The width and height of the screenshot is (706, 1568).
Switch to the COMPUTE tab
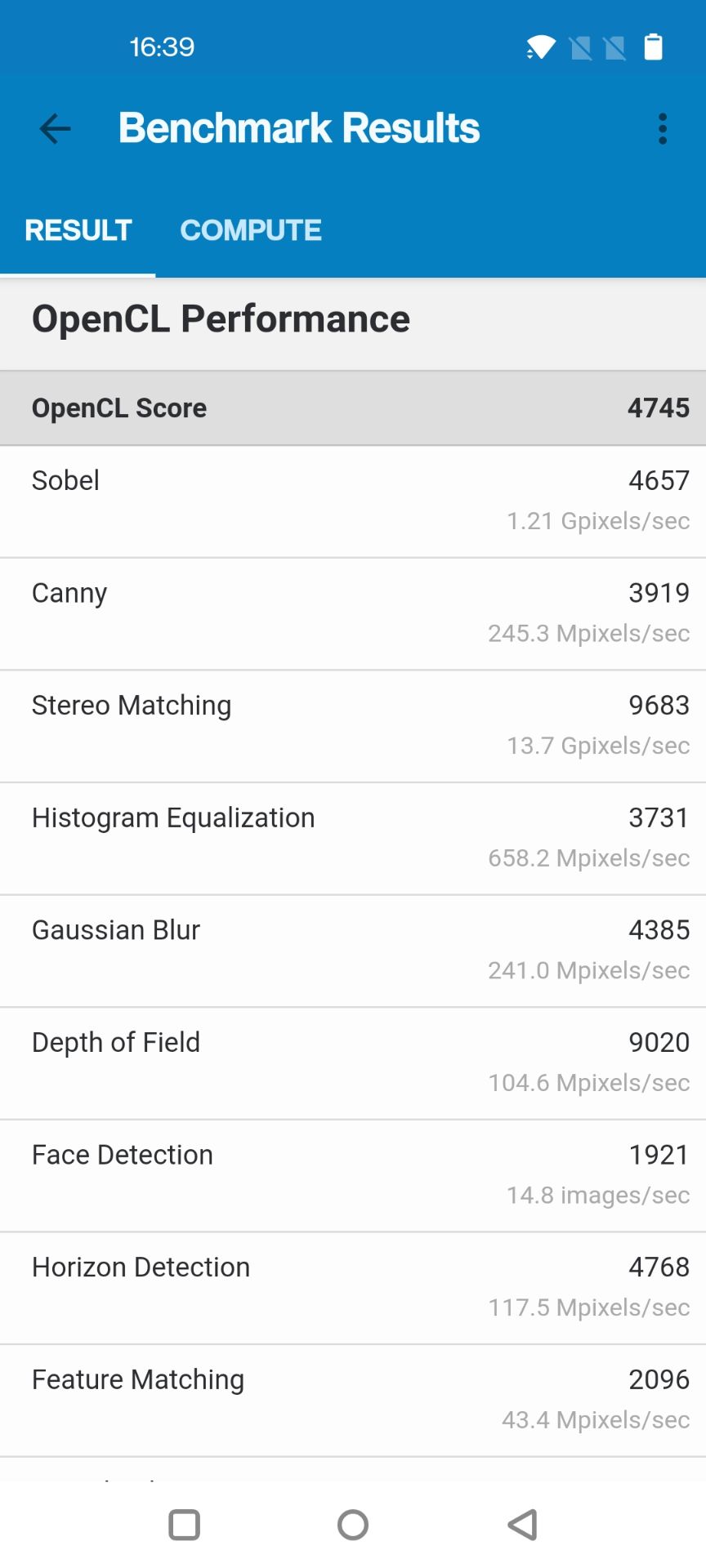(x=250, y=230)
